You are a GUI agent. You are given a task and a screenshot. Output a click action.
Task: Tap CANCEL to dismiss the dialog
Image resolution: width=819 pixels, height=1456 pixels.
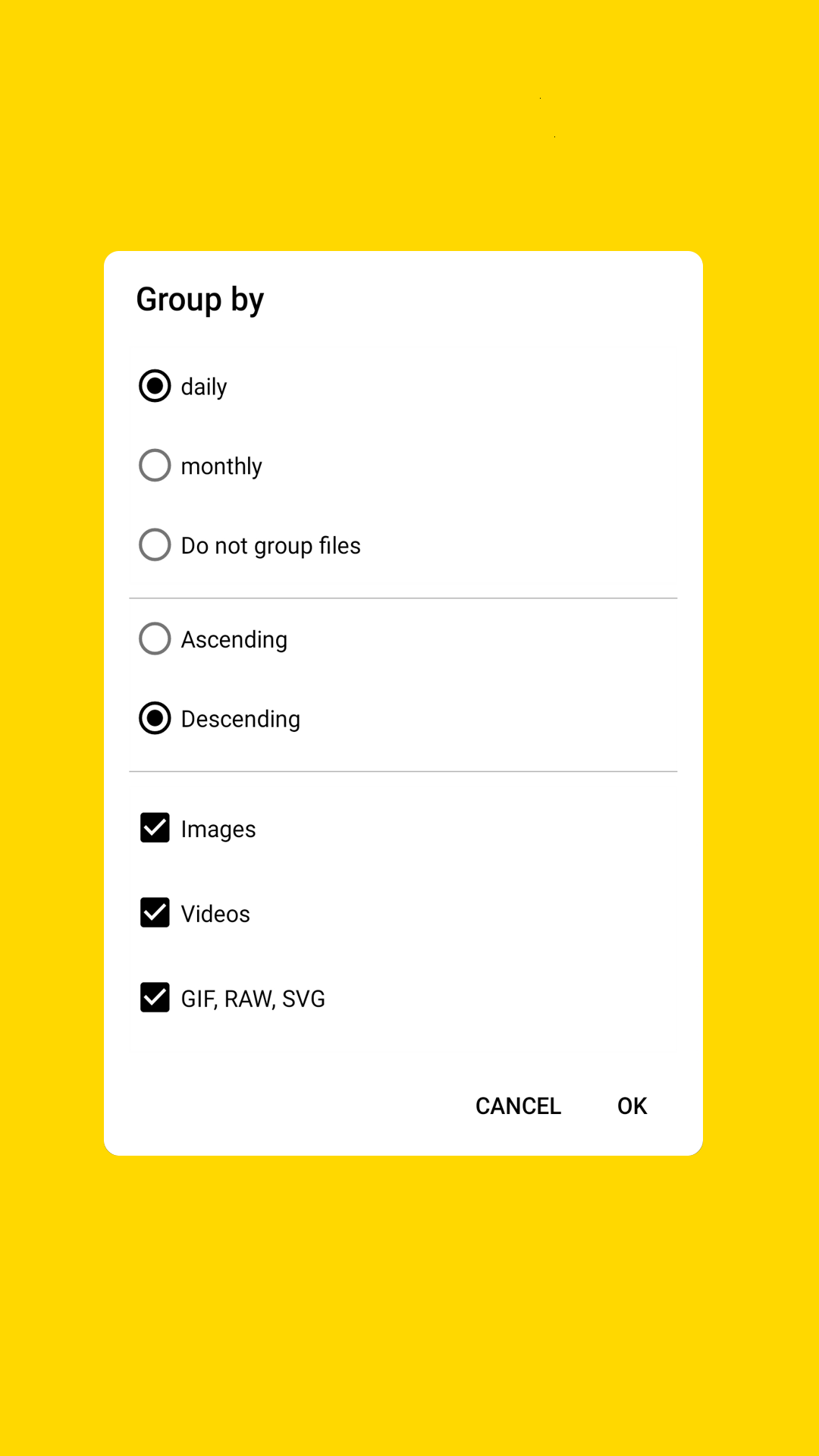[518, 1106]
